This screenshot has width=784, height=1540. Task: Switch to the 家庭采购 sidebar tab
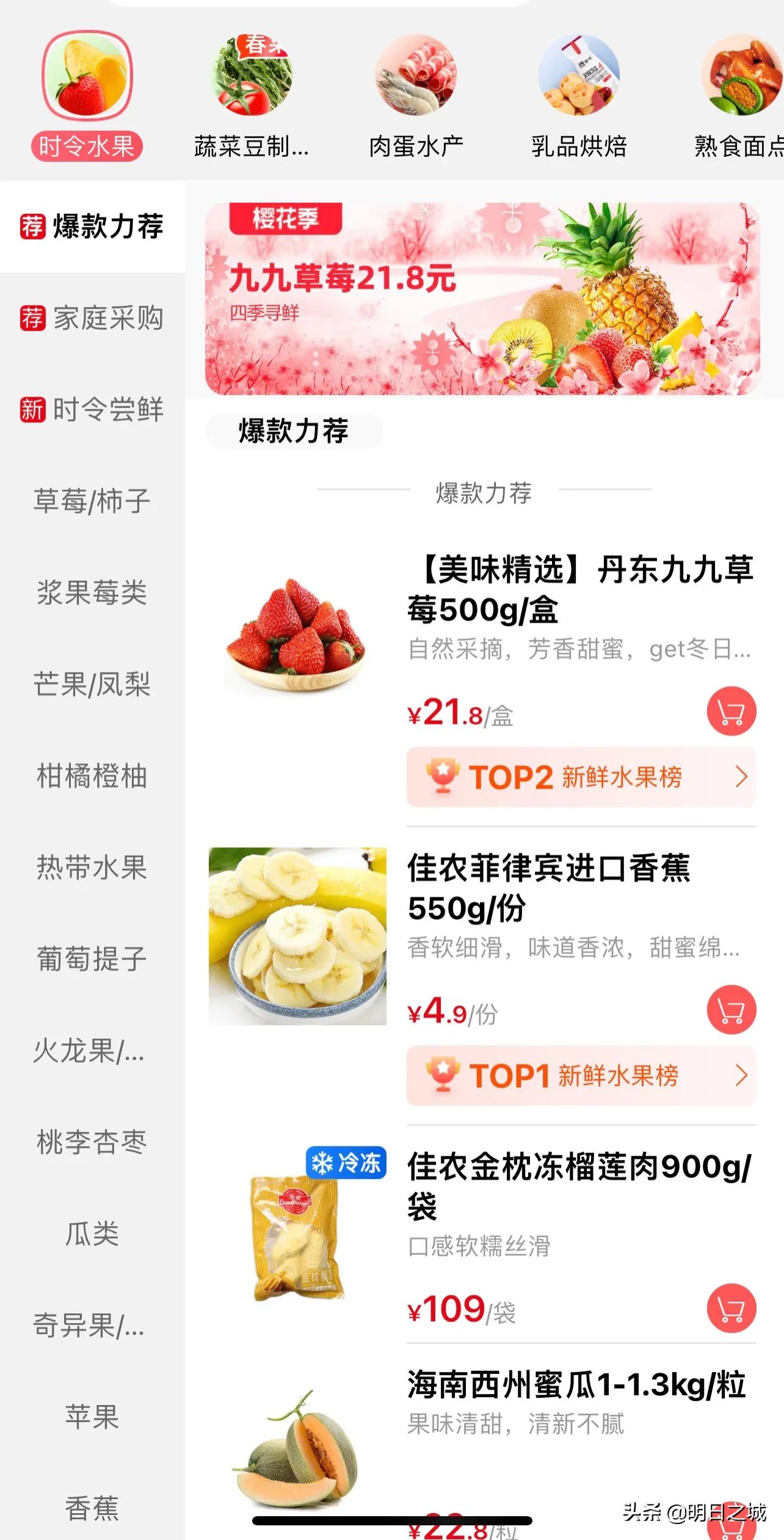click(x=92, y=318)
